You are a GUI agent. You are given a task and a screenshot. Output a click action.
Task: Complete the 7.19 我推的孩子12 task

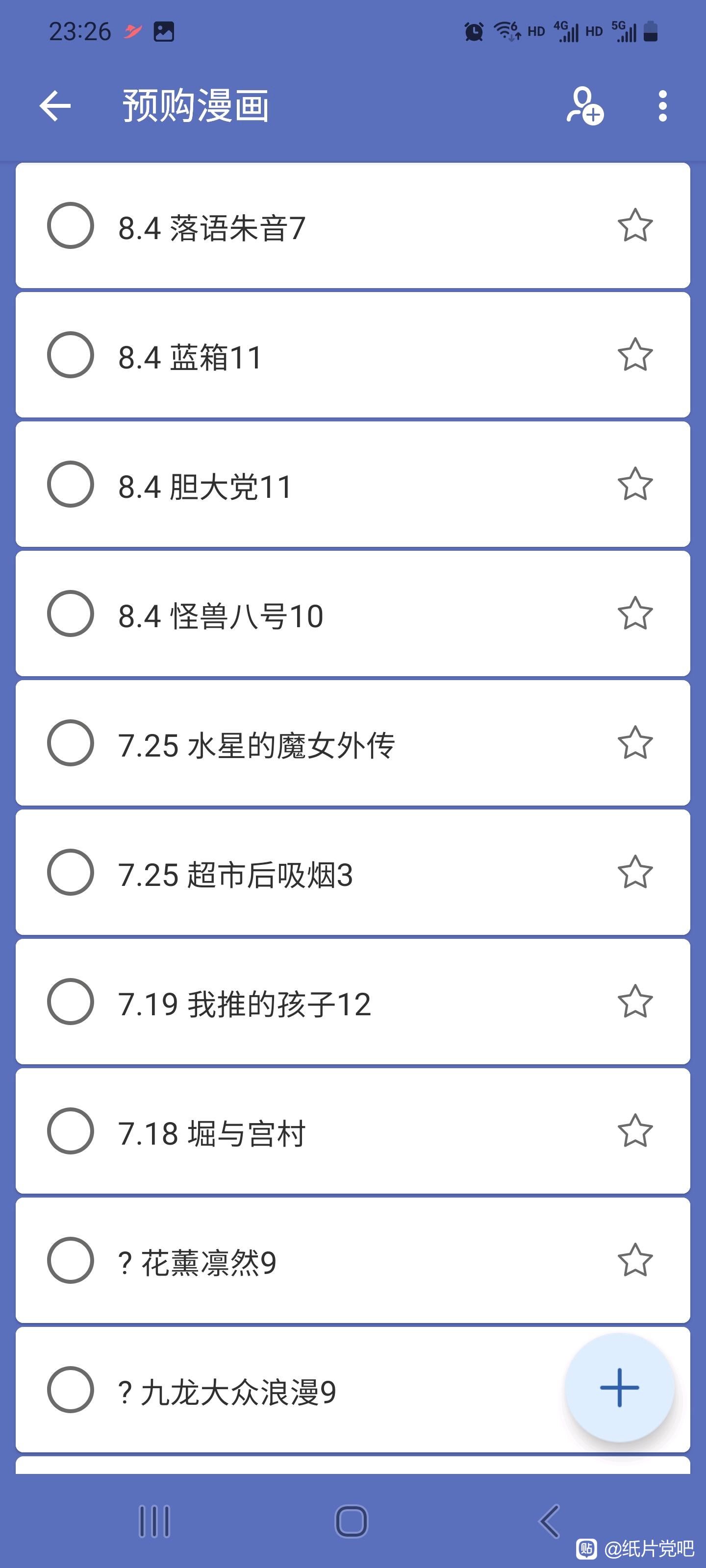point(71,1002)
